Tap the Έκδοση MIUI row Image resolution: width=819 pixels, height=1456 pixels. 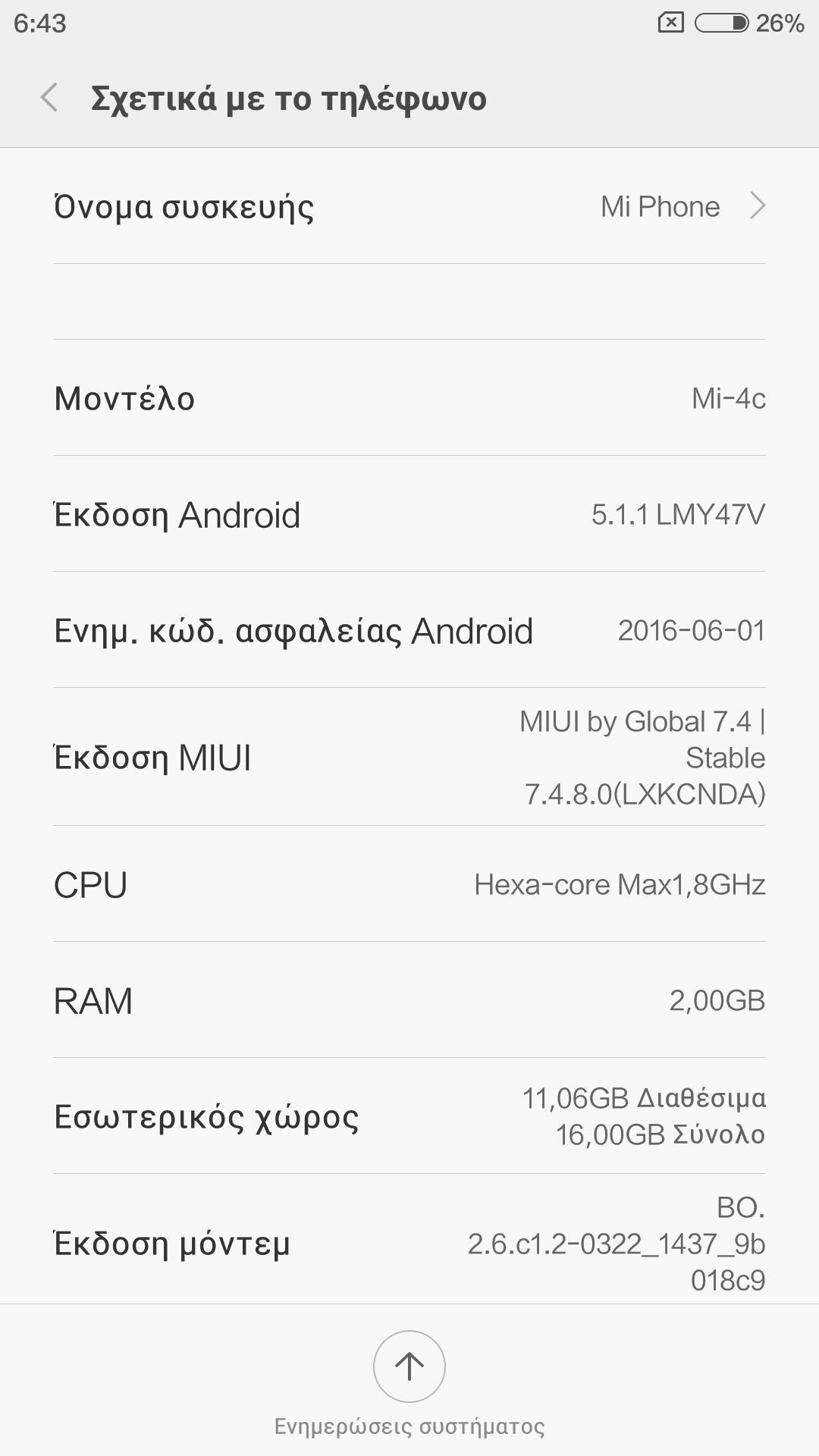(x=409, y=757)
